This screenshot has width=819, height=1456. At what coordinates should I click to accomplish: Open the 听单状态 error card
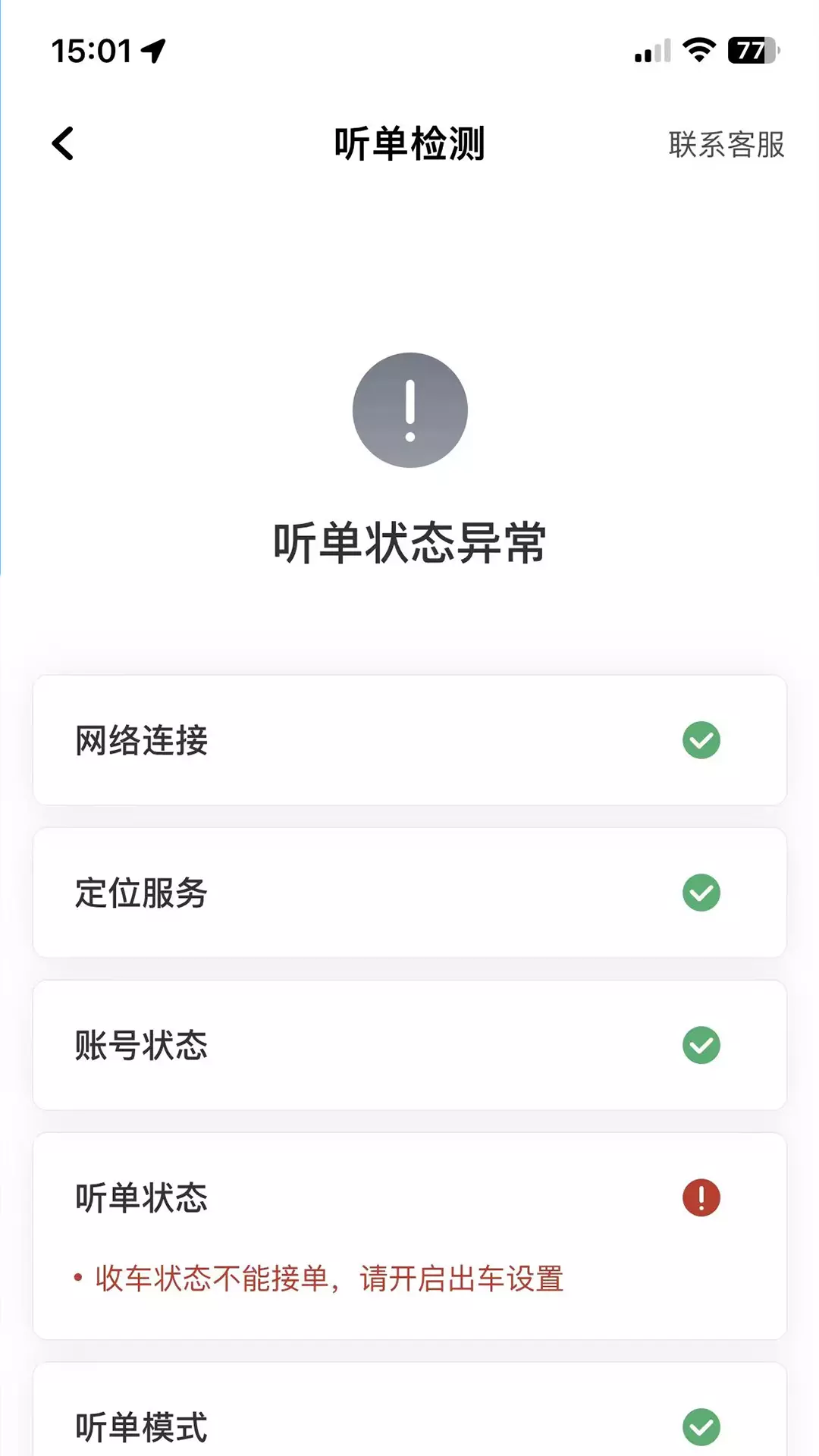(409, 1236)
